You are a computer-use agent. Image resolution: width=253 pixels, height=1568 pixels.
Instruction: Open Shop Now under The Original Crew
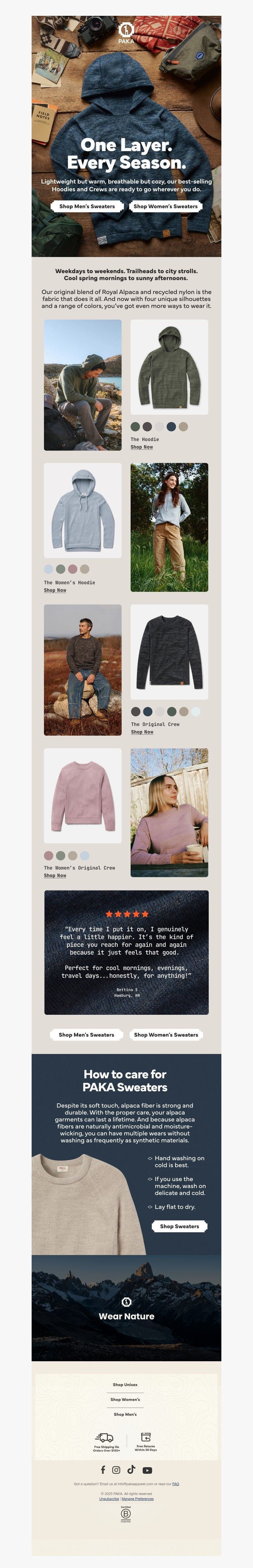142,732
